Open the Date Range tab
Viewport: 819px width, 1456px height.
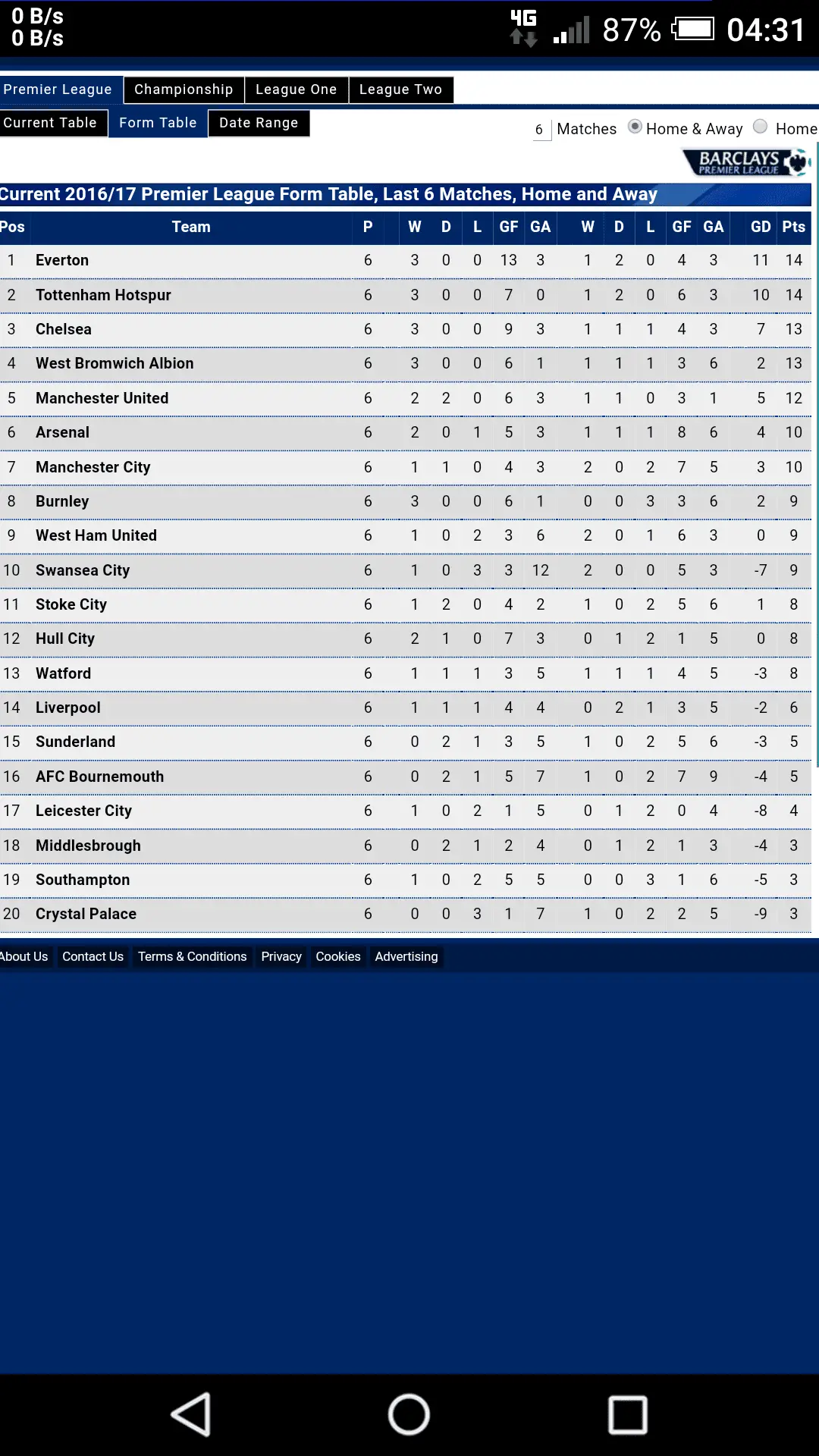(x=259, y=123)
